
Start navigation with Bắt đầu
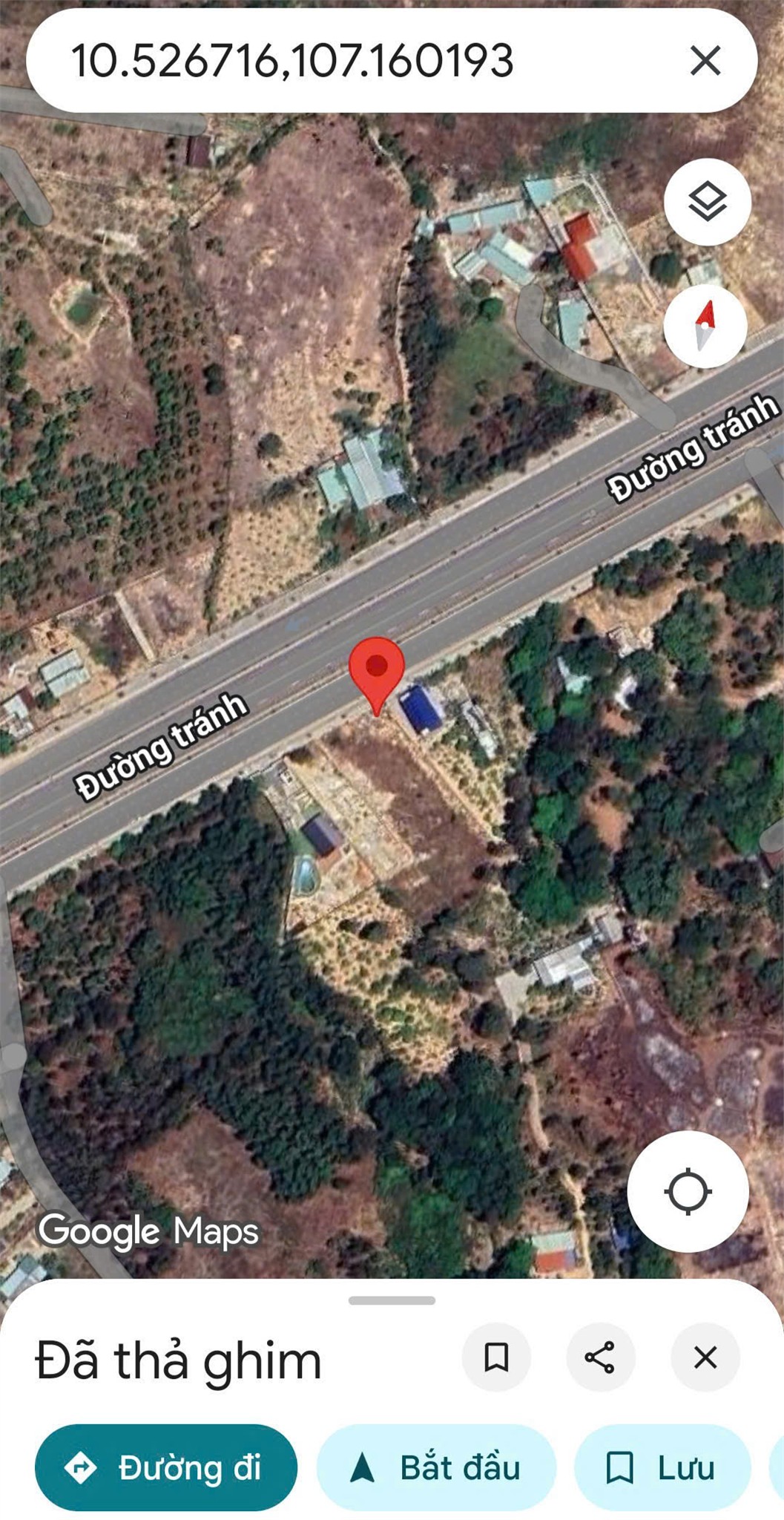pos(436,1467)
